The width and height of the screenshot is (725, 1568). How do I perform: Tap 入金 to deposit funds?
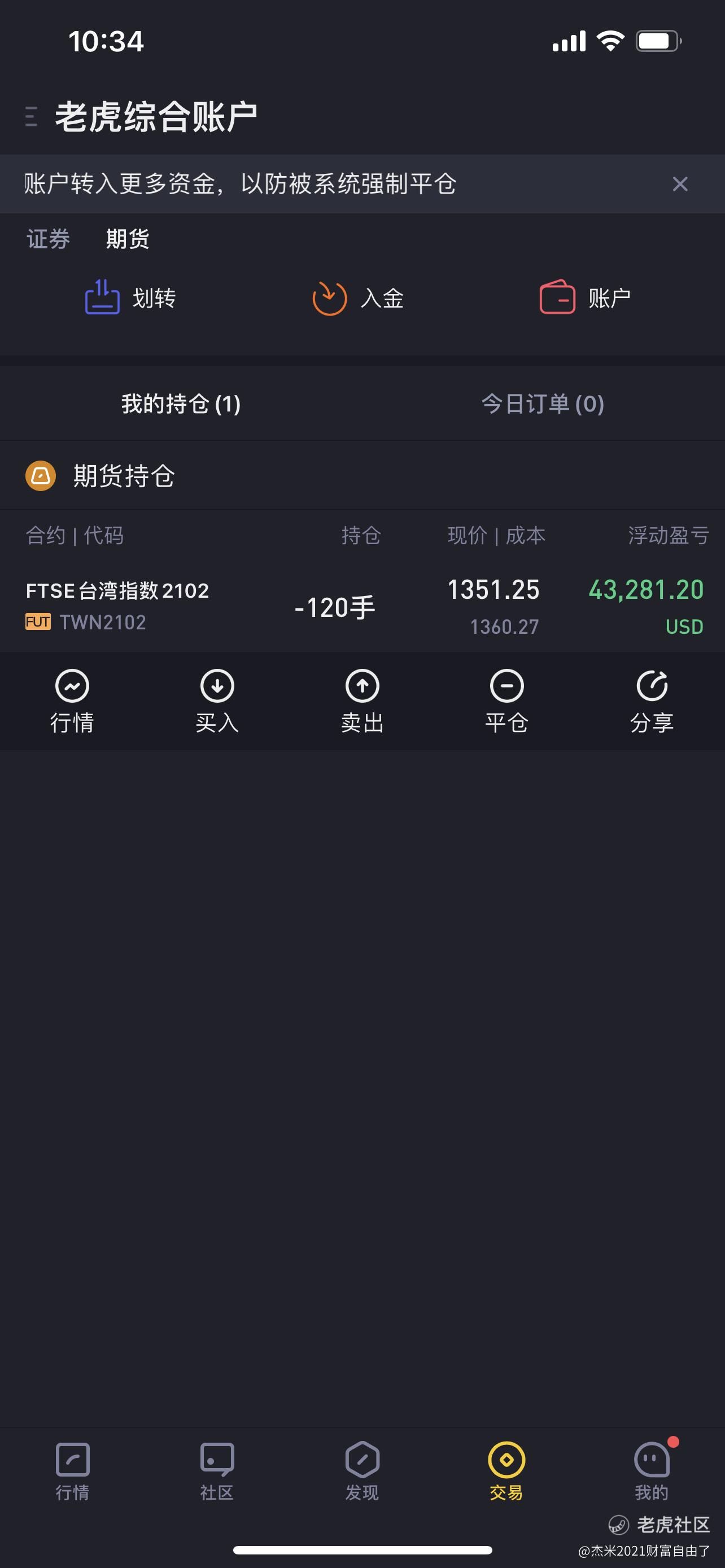tap(358, 297)
